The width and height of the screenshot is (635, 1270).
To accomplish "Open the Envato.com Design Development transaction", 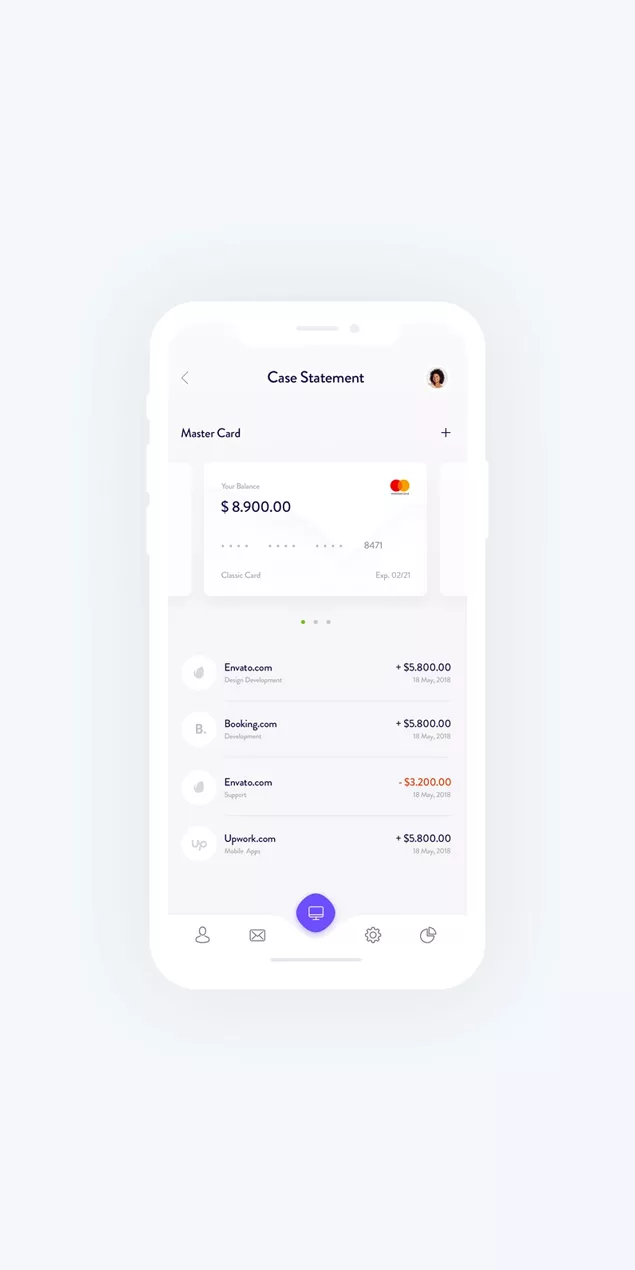I will pos(316,672).
